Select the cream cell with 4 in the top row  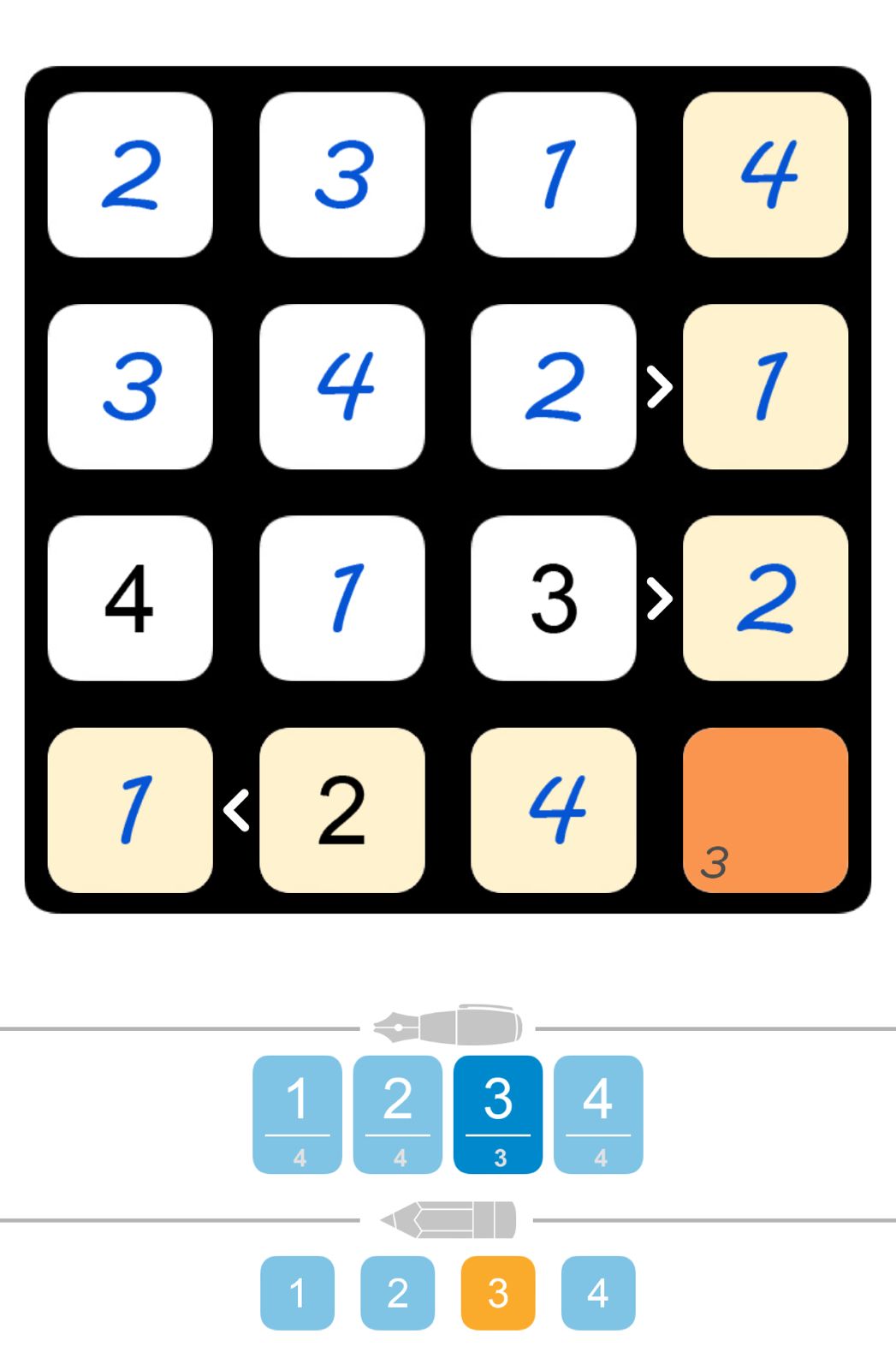(x=765, y=175)
